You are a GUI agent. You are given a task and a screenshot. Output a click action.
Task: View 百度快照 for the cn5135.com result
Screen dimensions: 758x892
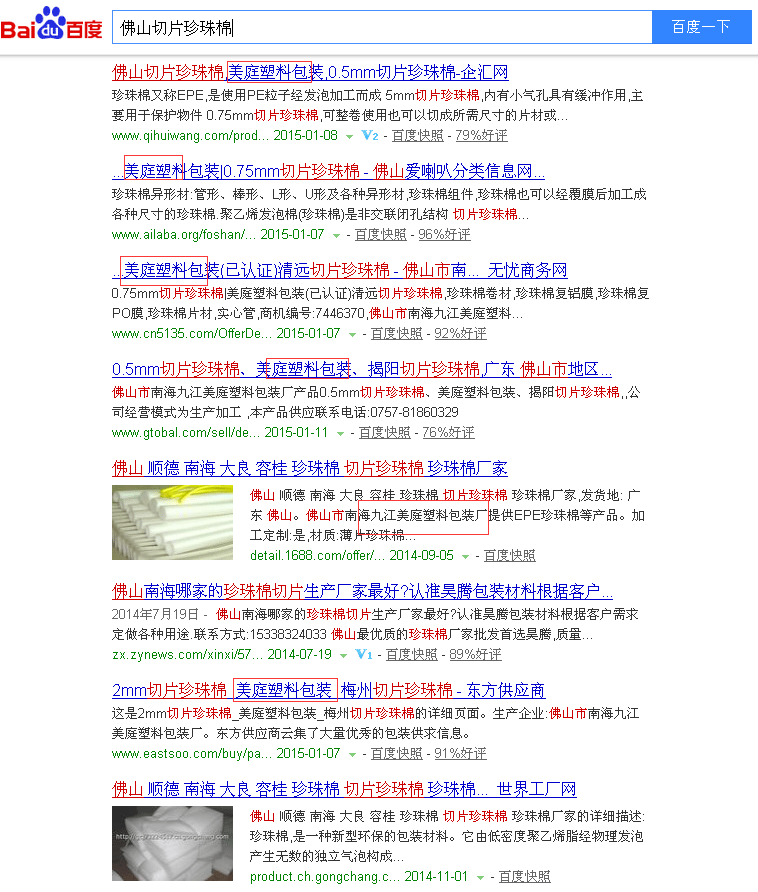pyautogui.click(x=396, y=334)
